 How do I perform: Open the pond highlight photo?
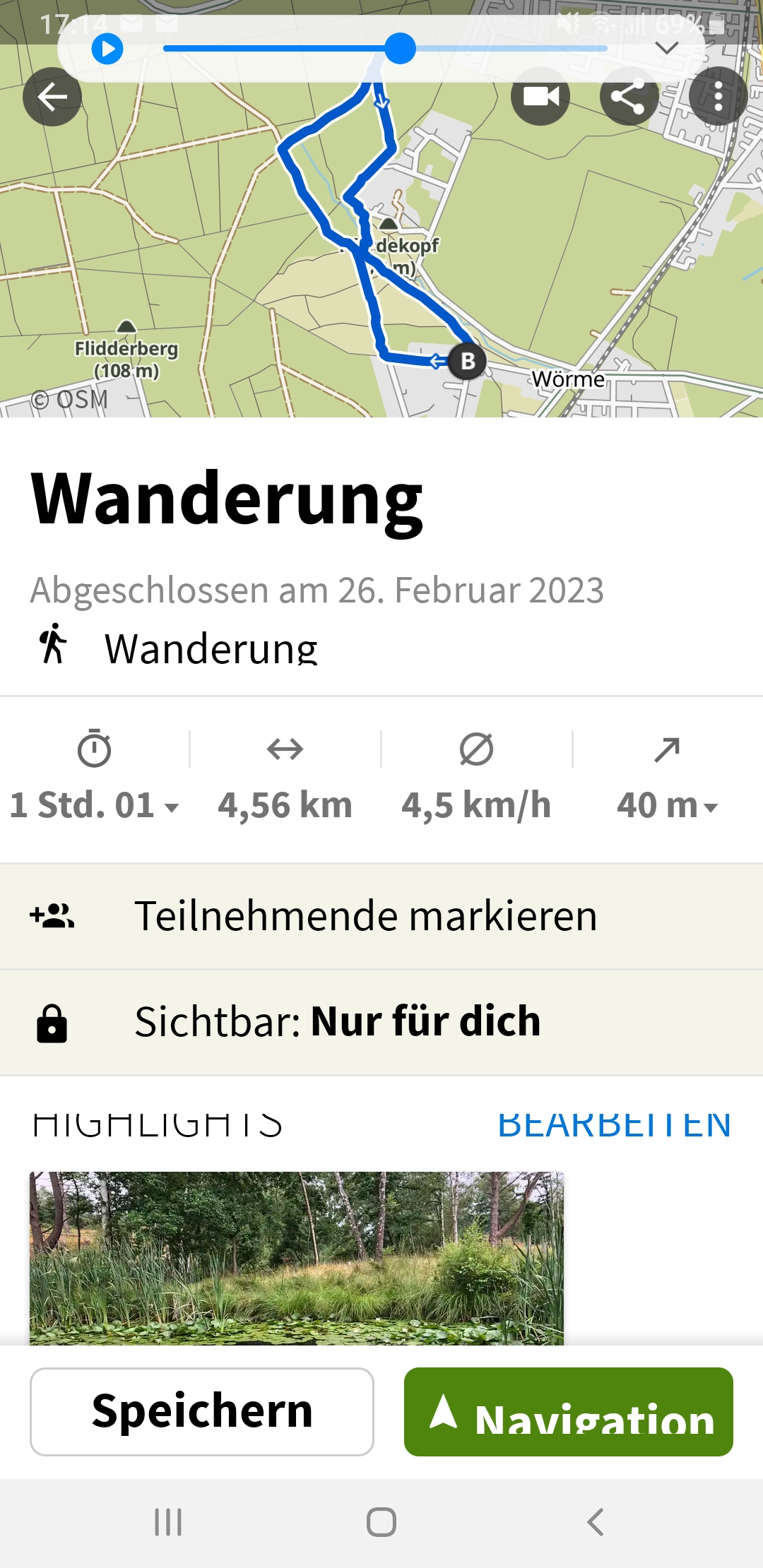[x=297, y=1257]
